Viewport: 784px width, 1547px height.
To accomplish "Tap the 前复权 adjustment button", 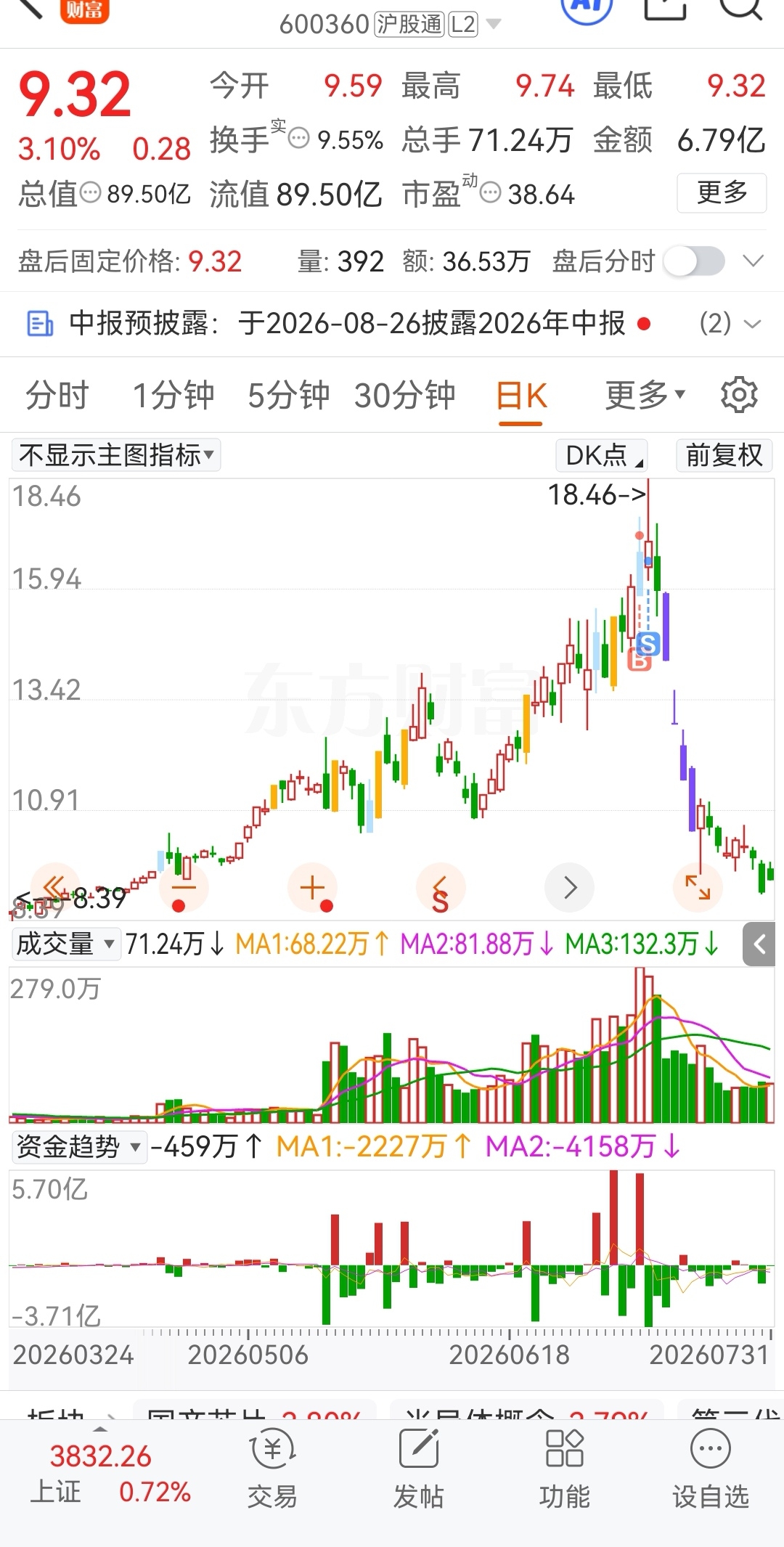I will point(724,455).
